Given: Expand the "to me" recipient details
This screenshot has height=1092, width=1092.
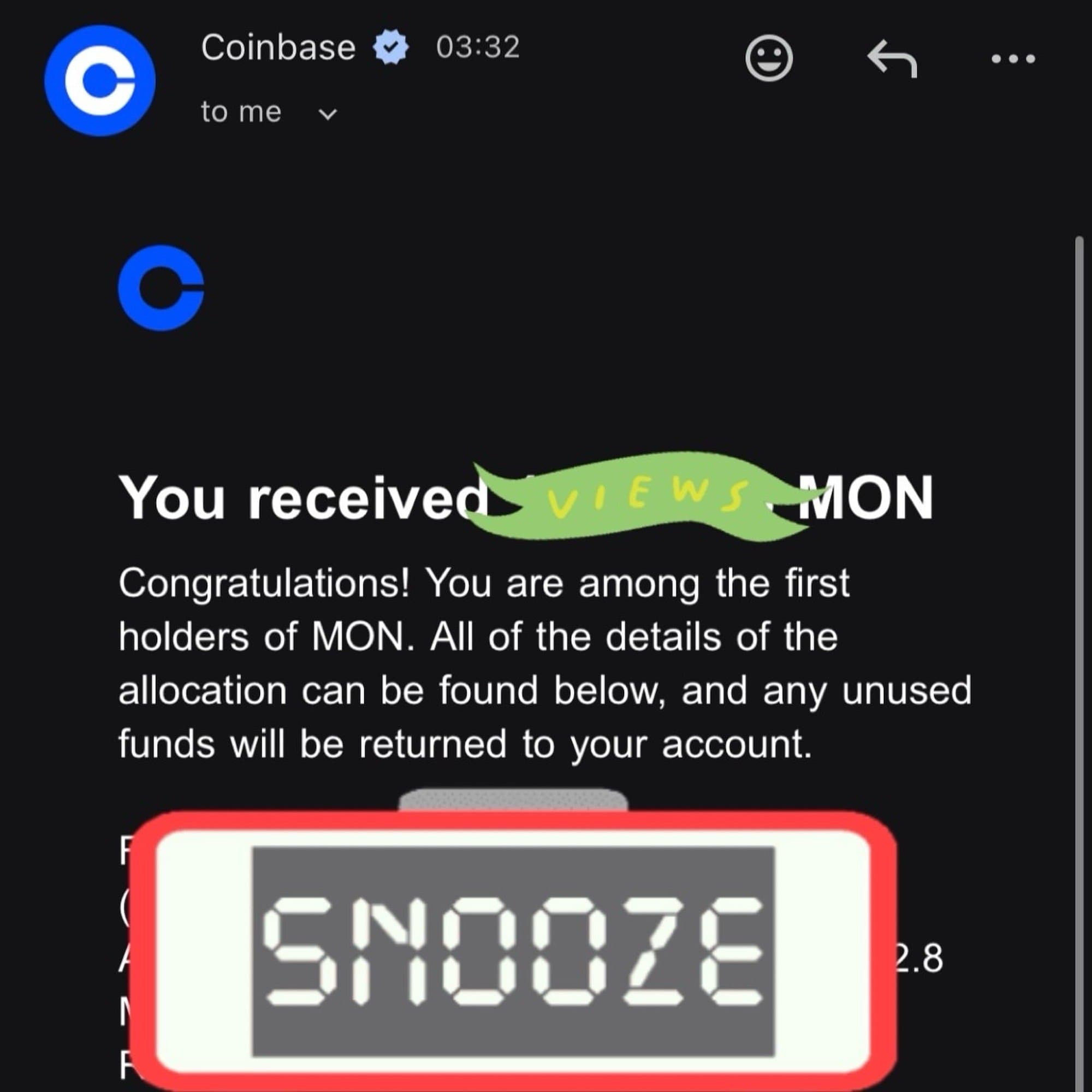Looking at the screenshot, I should coord(328,114).
